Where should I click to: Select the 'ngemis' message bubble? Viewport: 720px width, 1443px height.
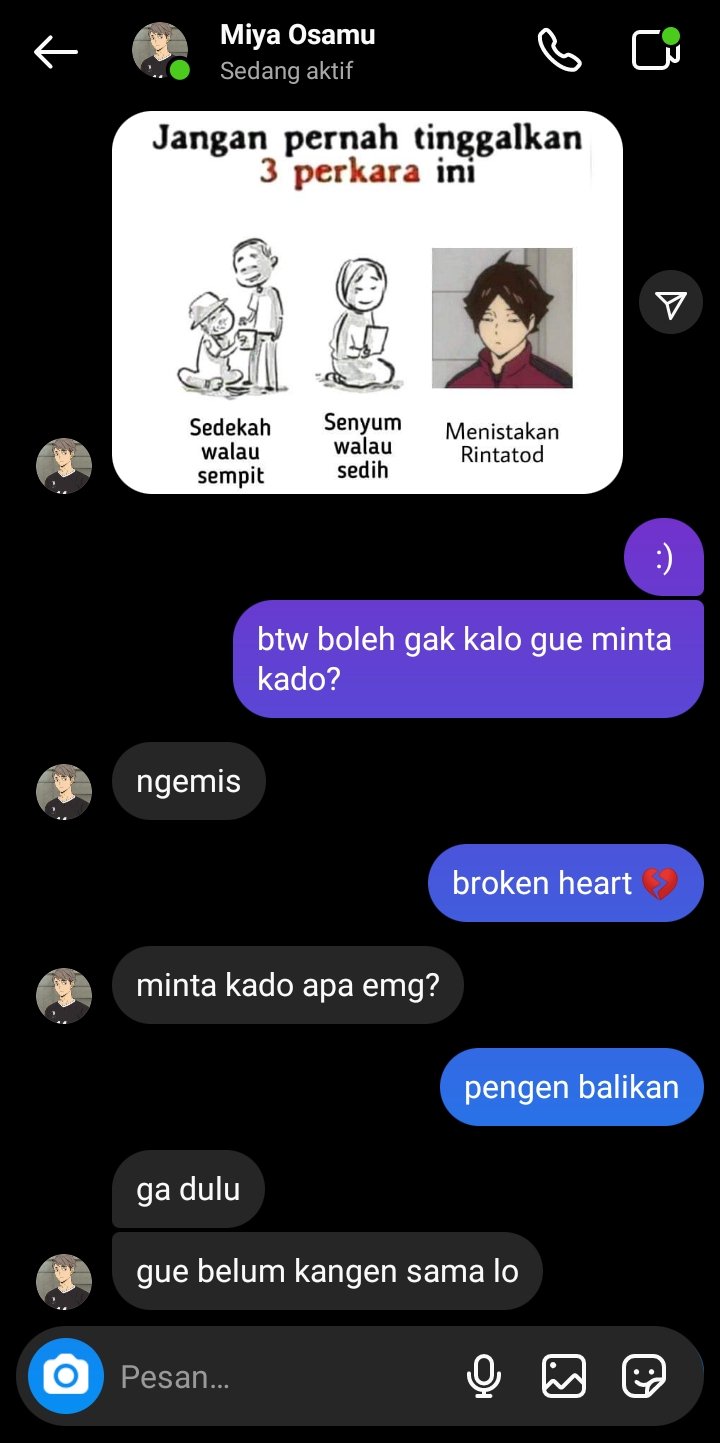[x=188, y=781]
